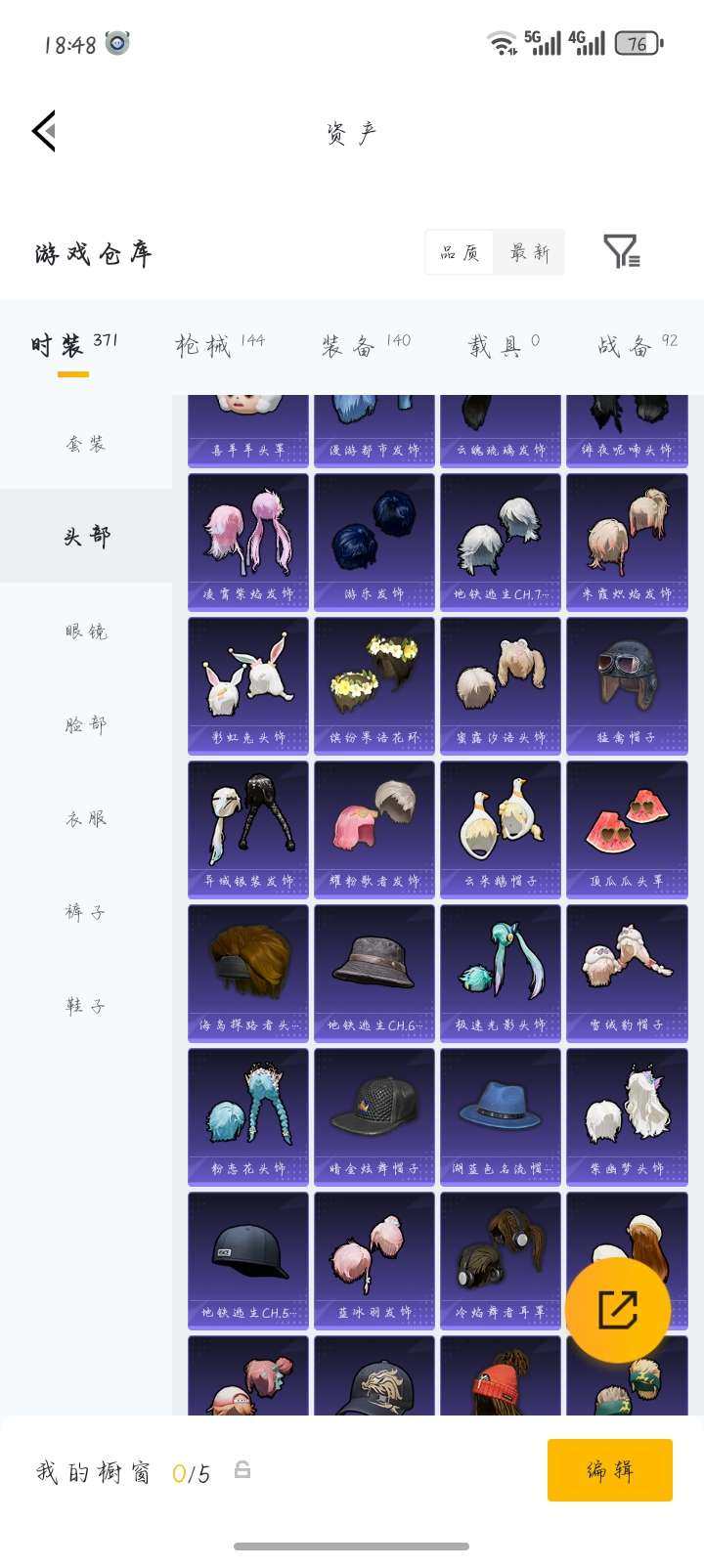Select the 眼镜 category

[86, 632]
